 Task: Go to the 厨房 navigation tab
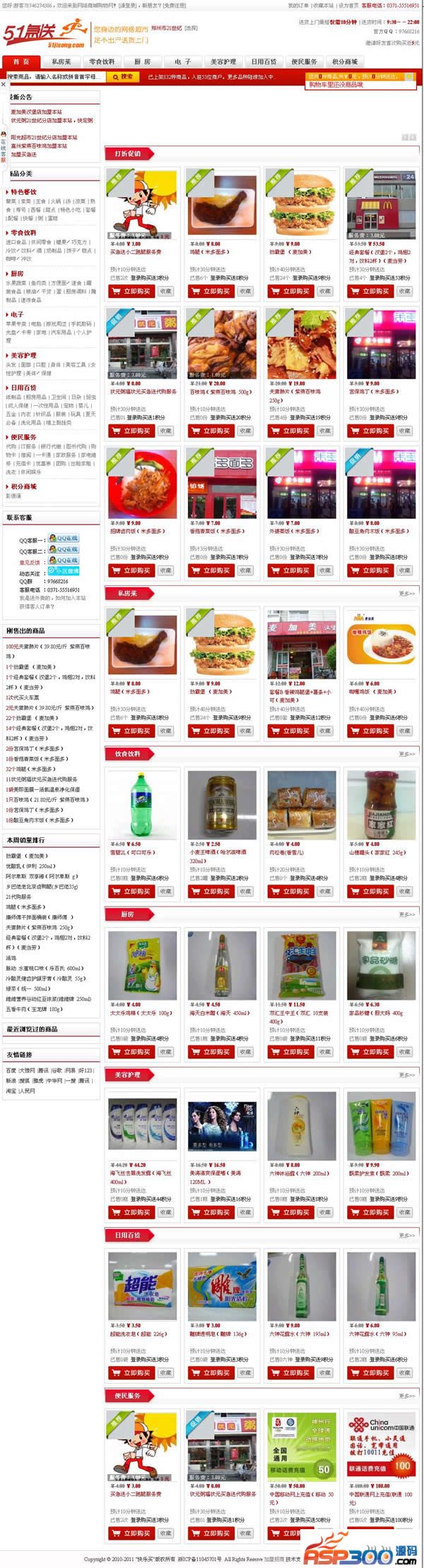tap(142, 62)
